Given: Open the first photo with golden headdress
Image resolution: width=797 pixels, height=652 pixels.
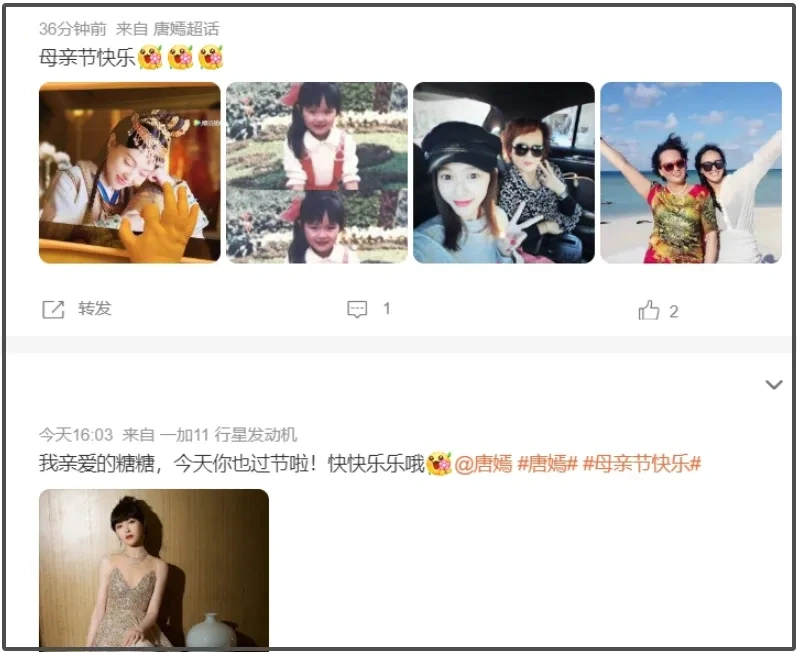Looking at the screenshot, I should tap(129, 172).
